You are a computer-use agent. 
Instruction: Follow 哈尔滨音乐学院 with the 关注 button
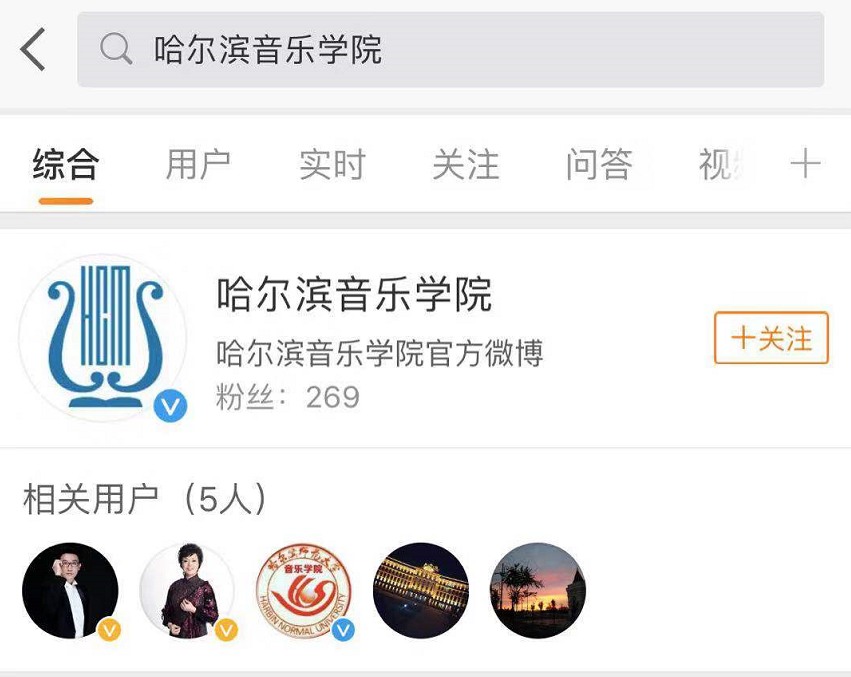771,338
